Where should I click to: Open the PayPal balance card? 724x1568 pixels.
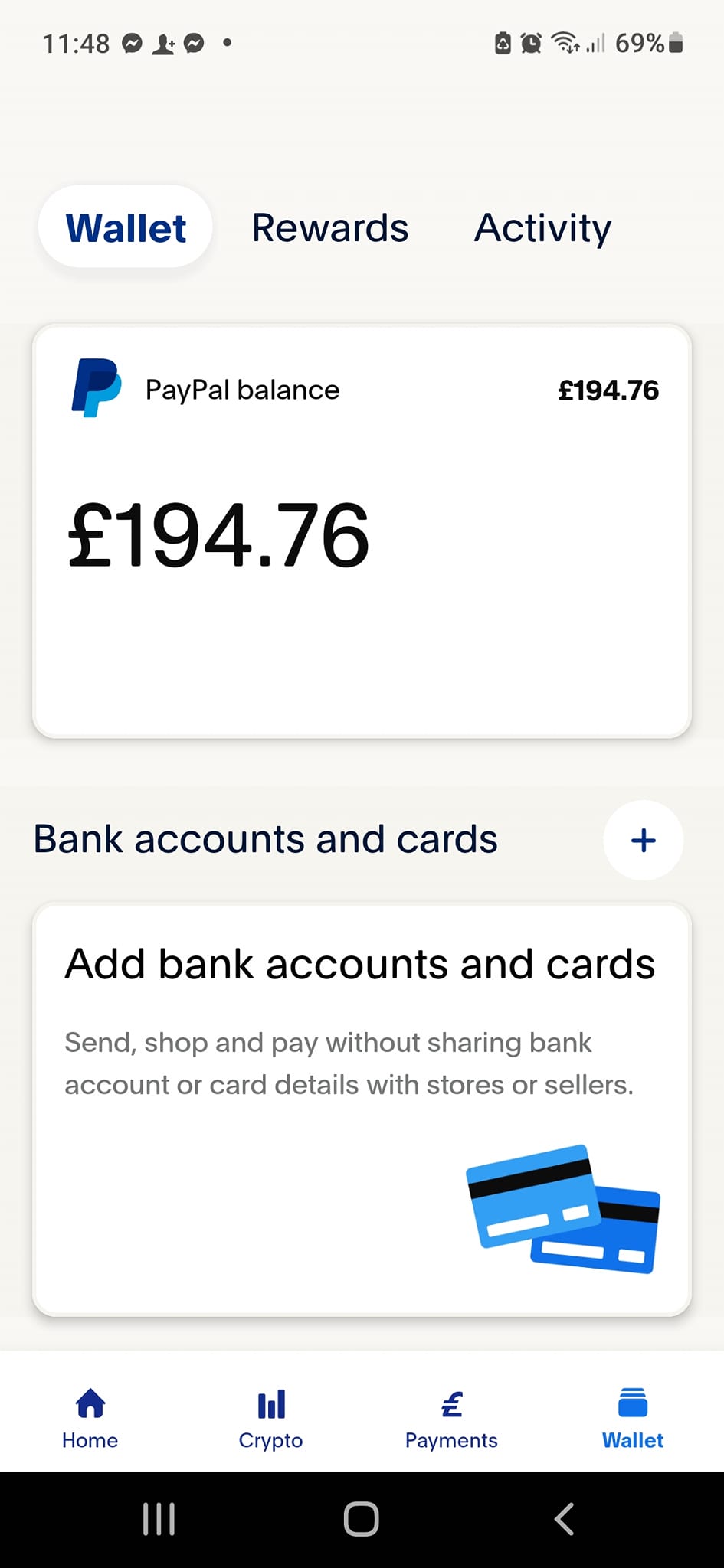click(362, 531)
